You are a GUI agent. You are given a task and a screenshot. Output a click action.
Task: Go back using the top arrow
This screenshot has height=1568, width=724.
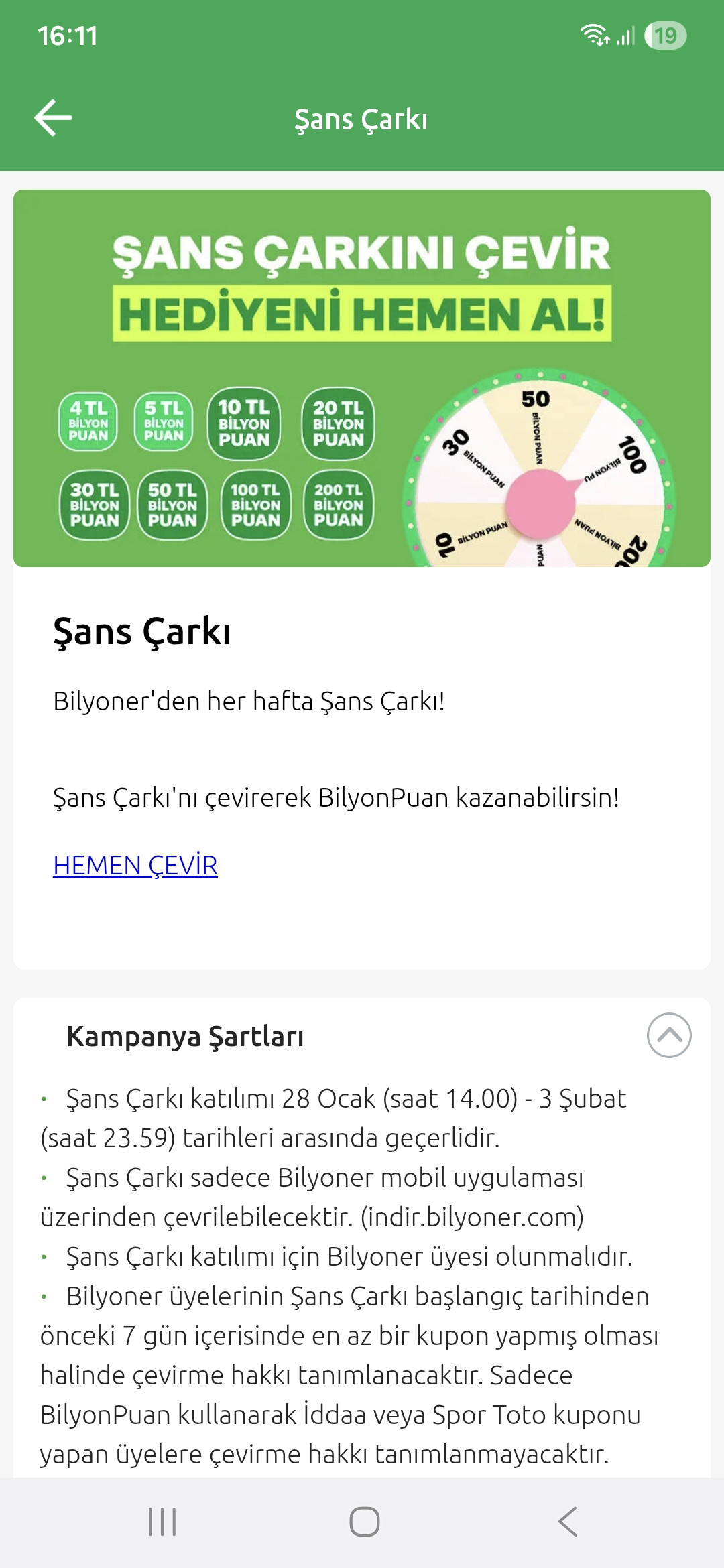53,118
